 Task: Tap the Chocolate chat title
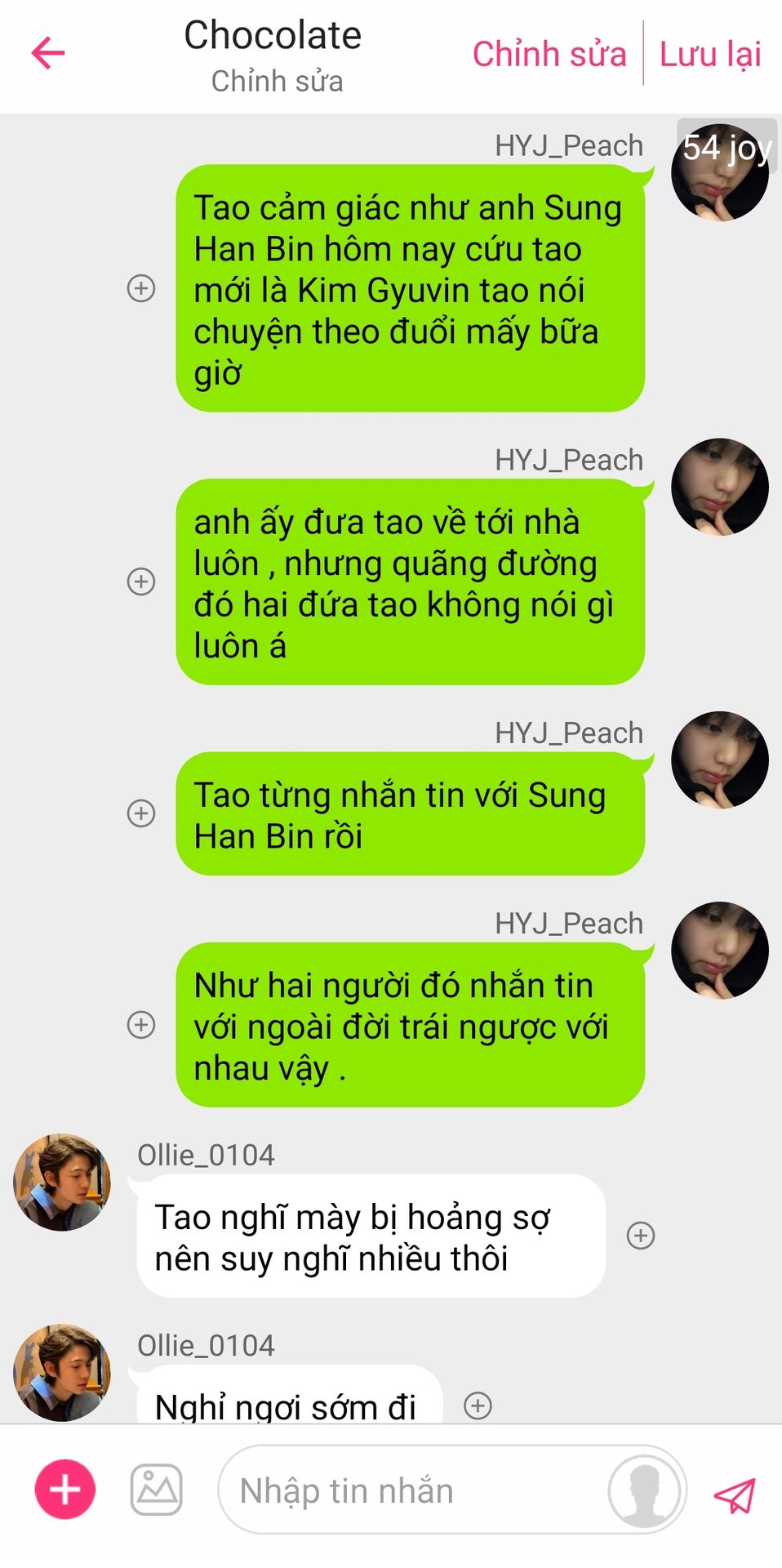click(x=273, y=36)
